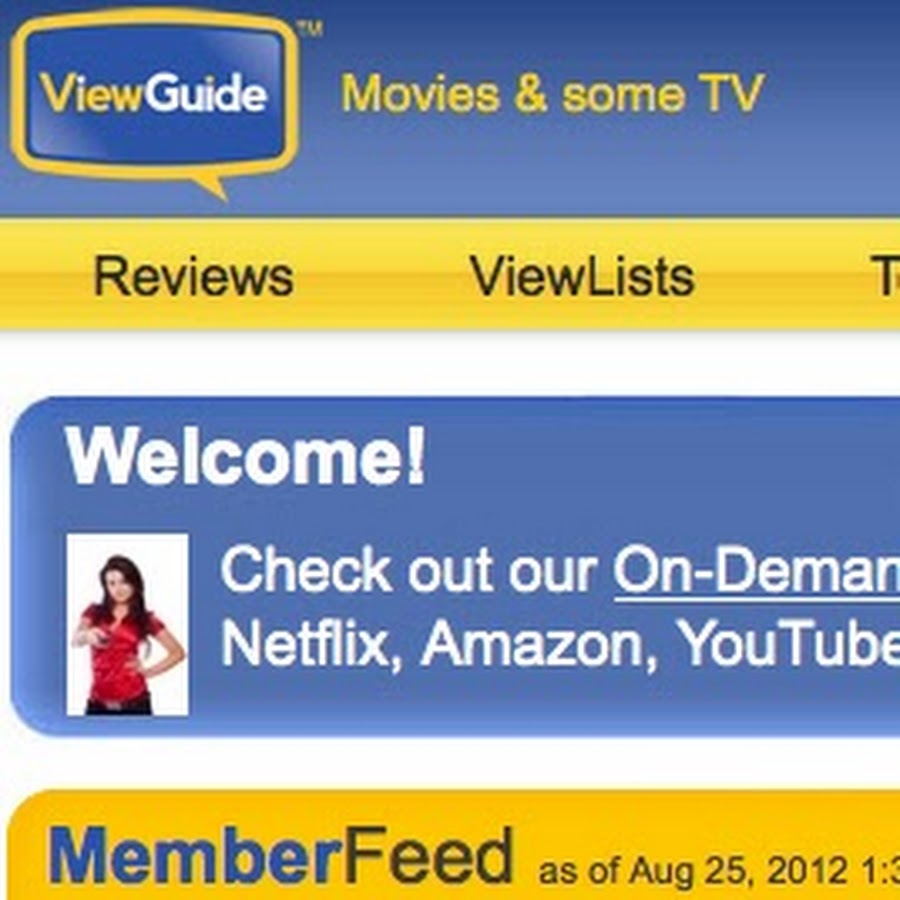Open the Reviews section
The width and height of the screenshot is (900, 900).
click(193, 277)
